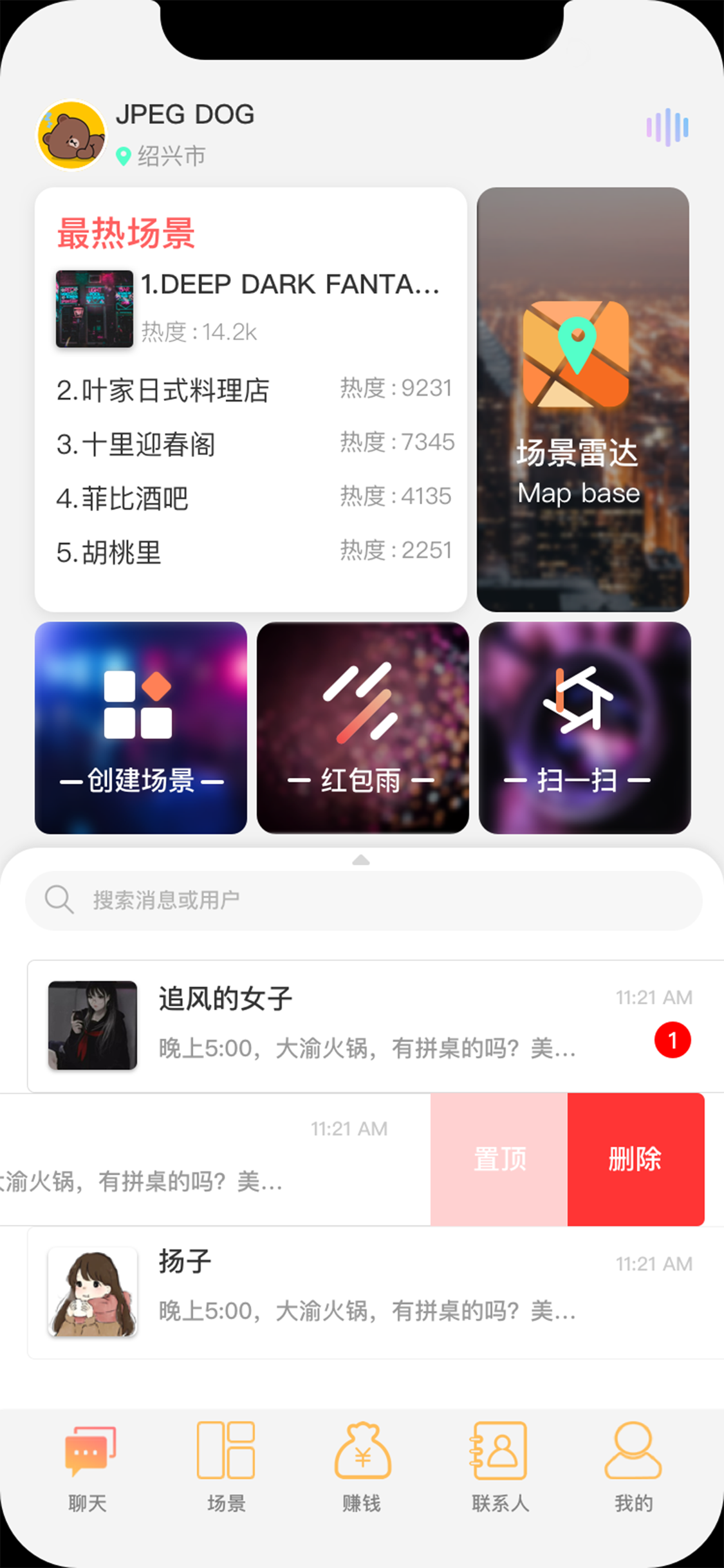
Task: Click the magnifier icon in the search bar
Action: tap(59, 900)
